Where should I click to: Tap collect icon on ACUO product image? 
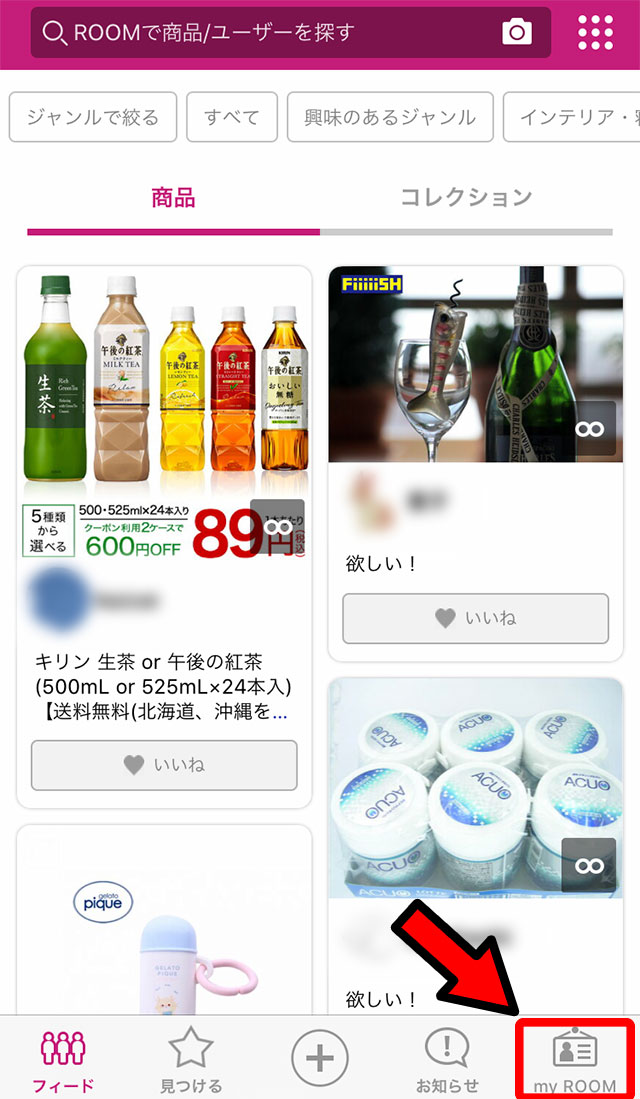[x=588, y=865]
